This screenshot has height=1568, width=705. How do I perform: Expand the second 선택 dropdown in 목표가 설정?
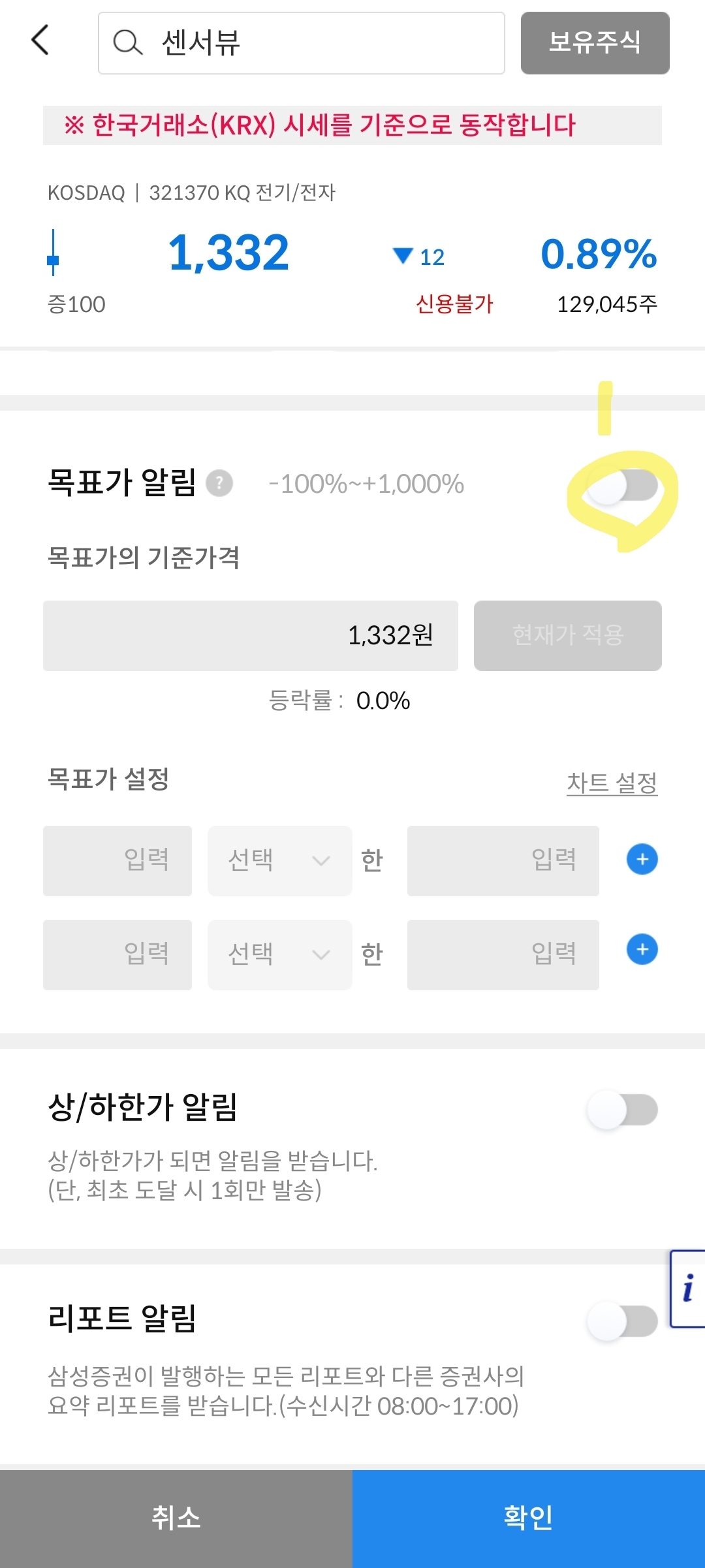point(279,954)
